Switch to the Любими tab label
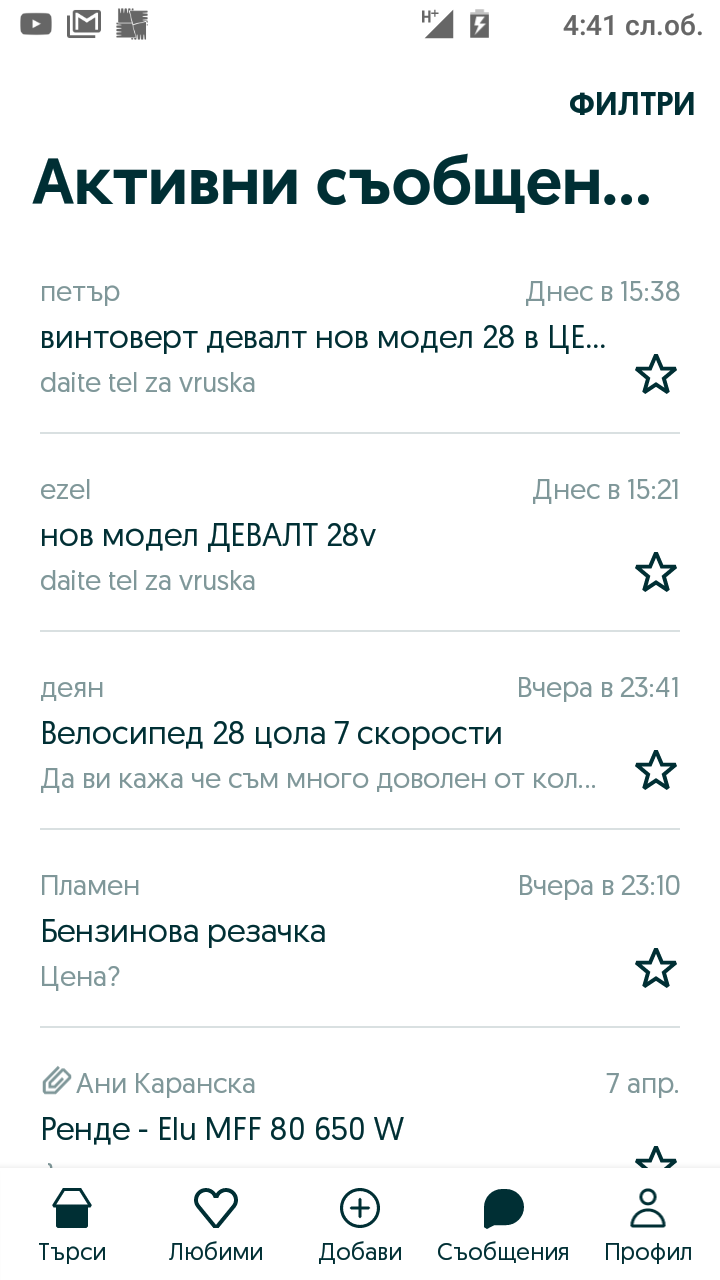720x1280 pixels. 216,1251
